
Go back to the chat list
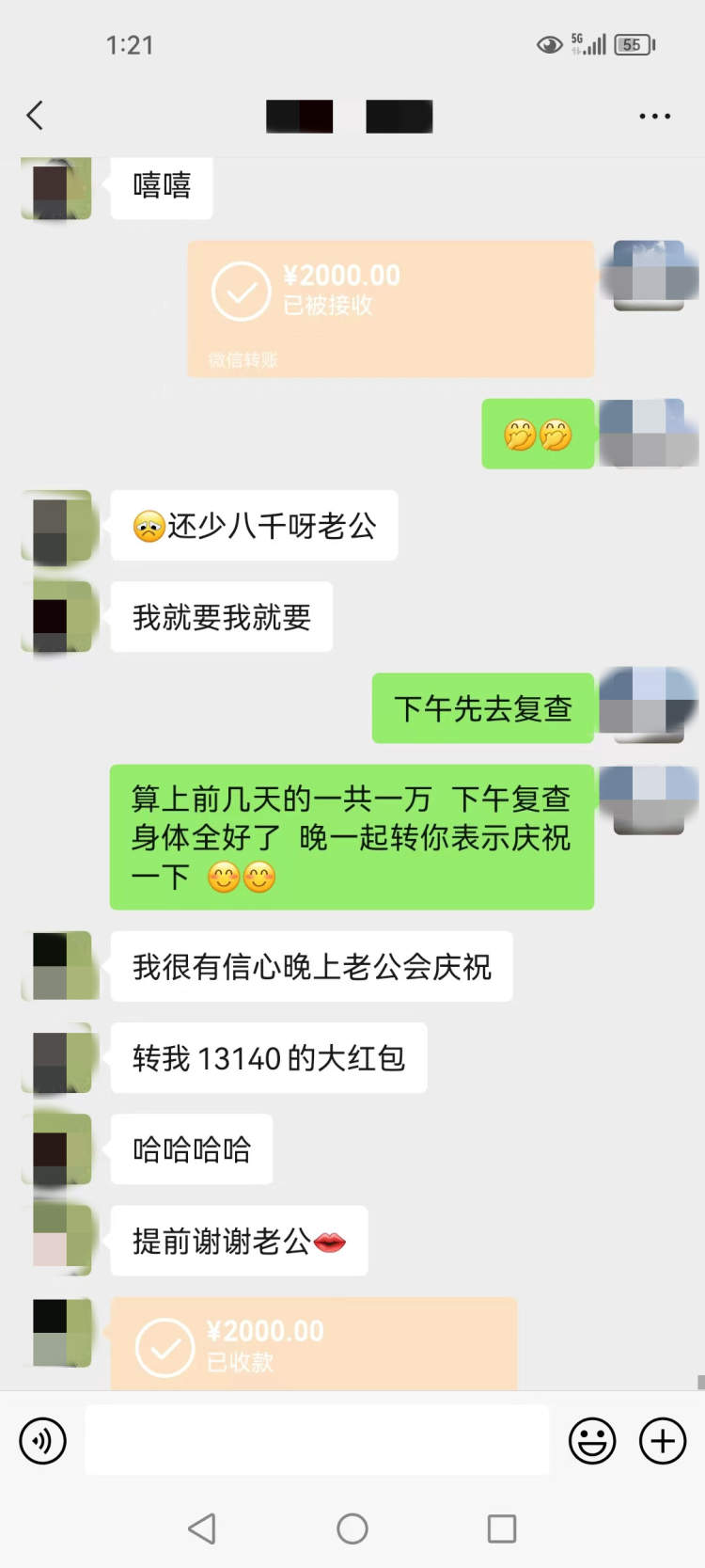(x=35, y=116)
